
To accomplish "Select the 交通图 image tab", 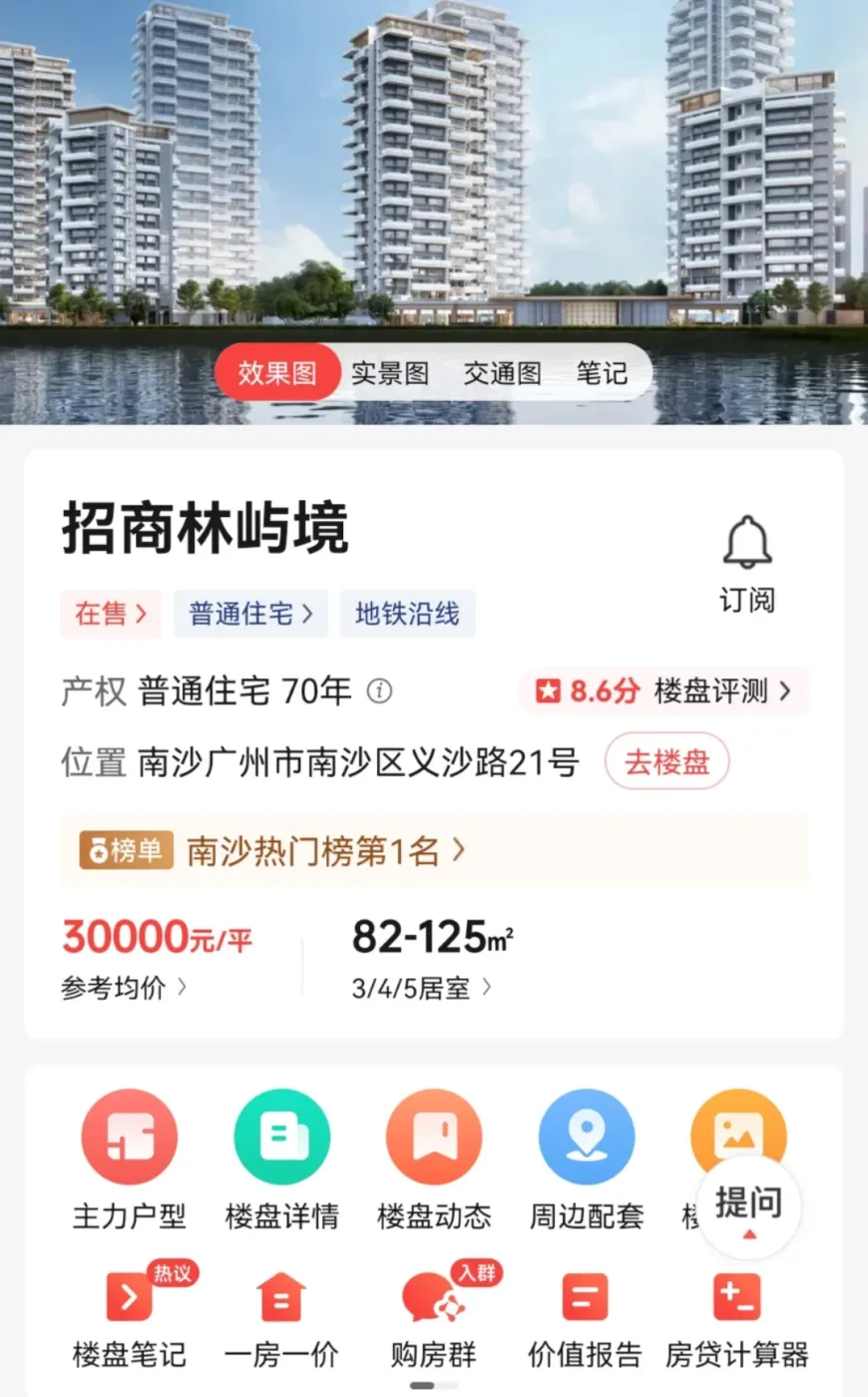I will pyautogui.click(x=502, y=373).
